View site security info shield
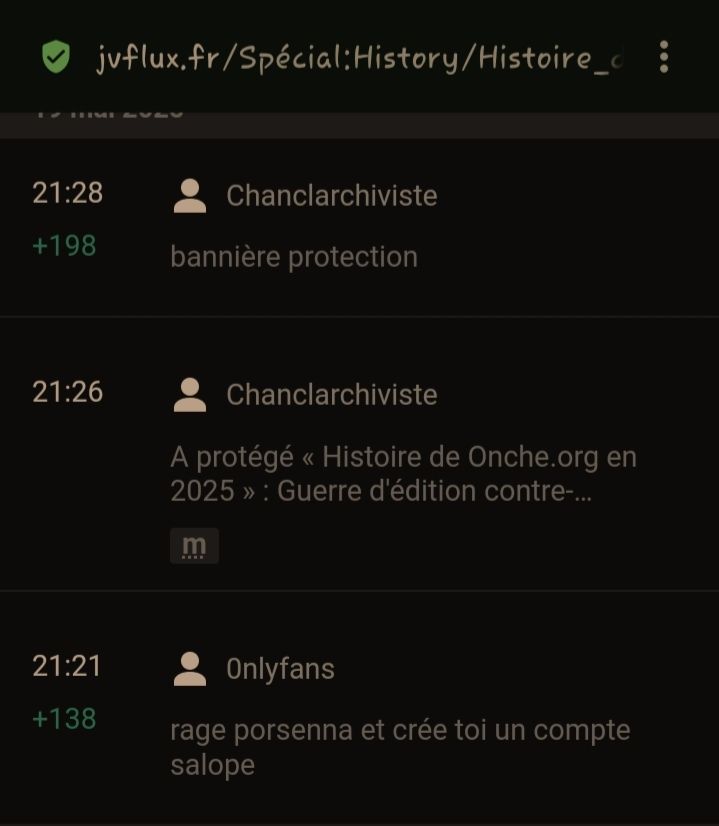719x826 pixels. 56,58
